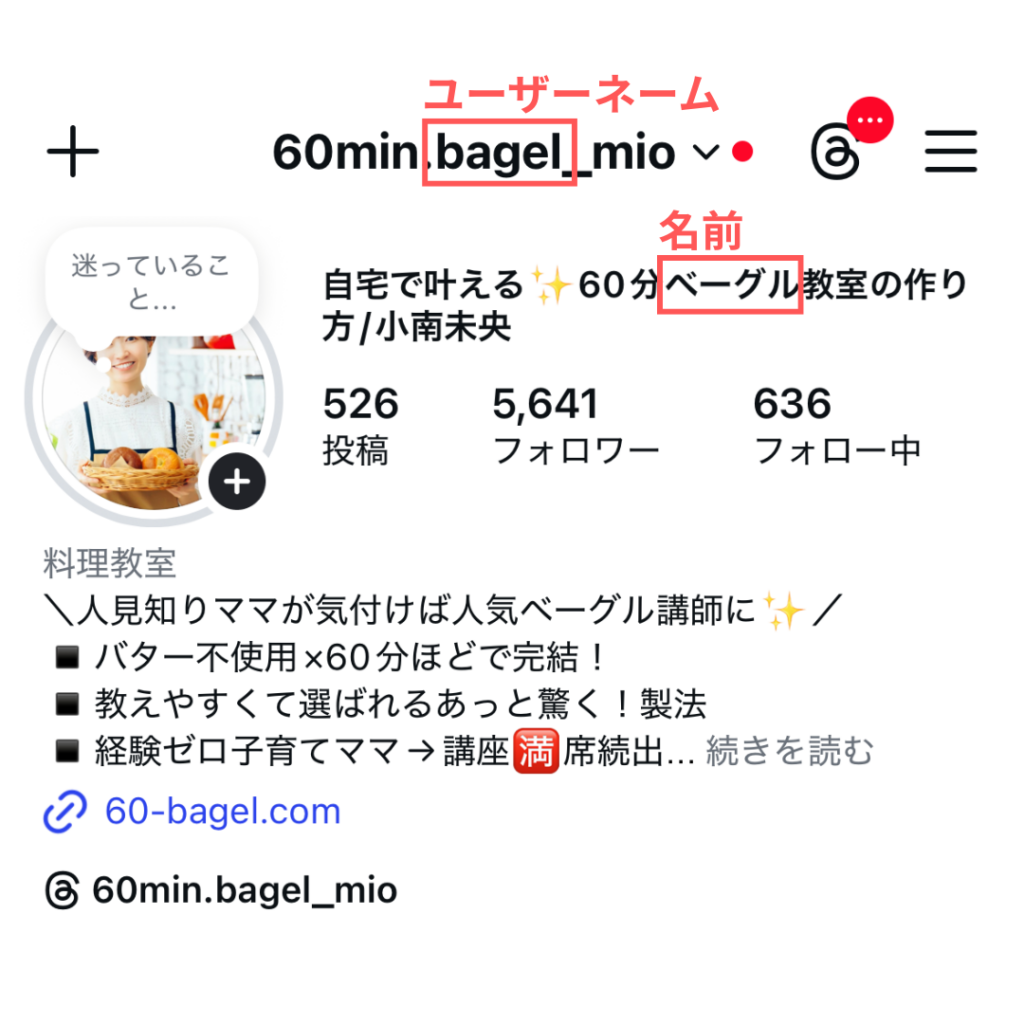Open the hamburger menu
Screen dimensions: 1024x1024
pyautogui.click(x=950, y=153)
